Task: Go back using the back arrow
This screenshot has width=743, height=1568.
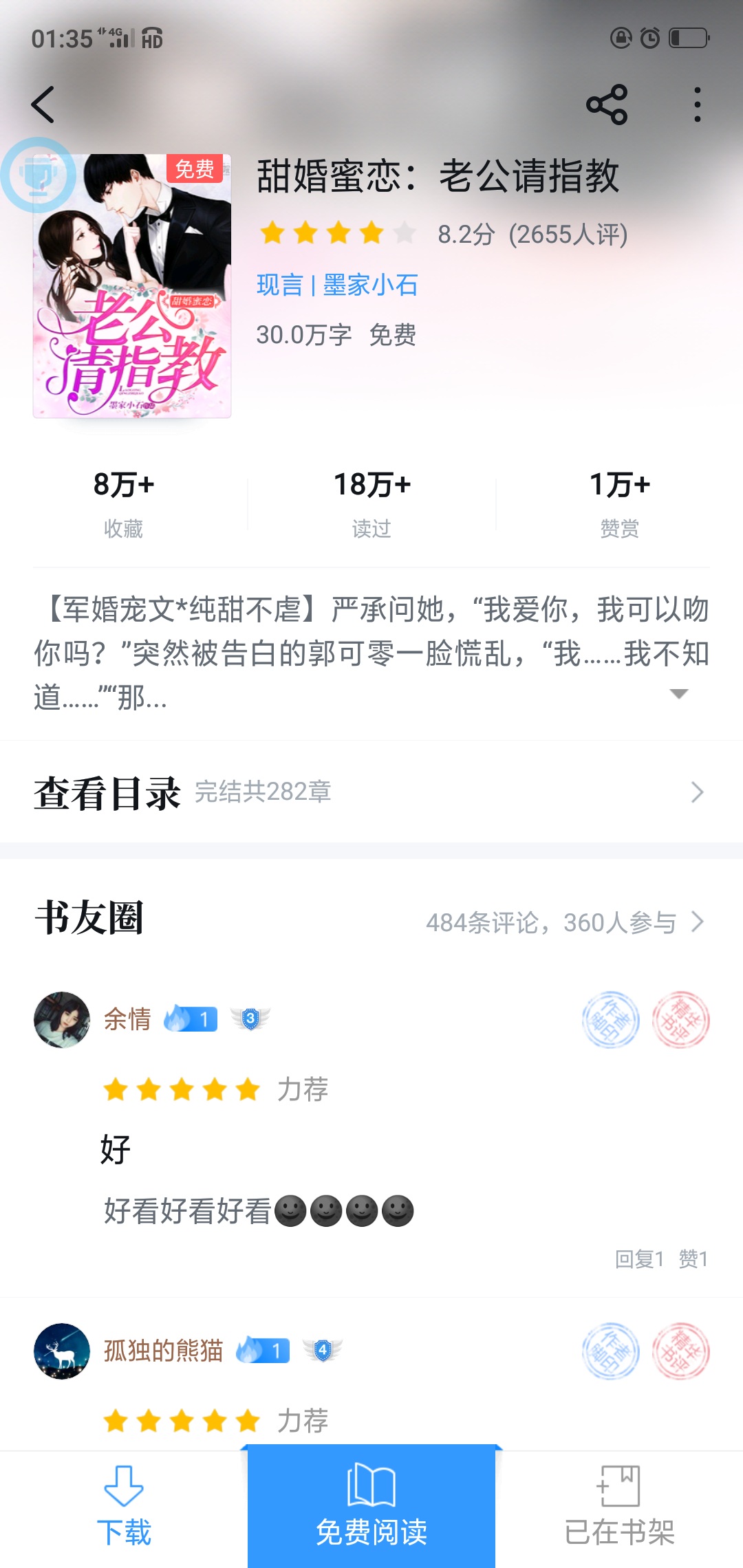Action: (43, 105)
